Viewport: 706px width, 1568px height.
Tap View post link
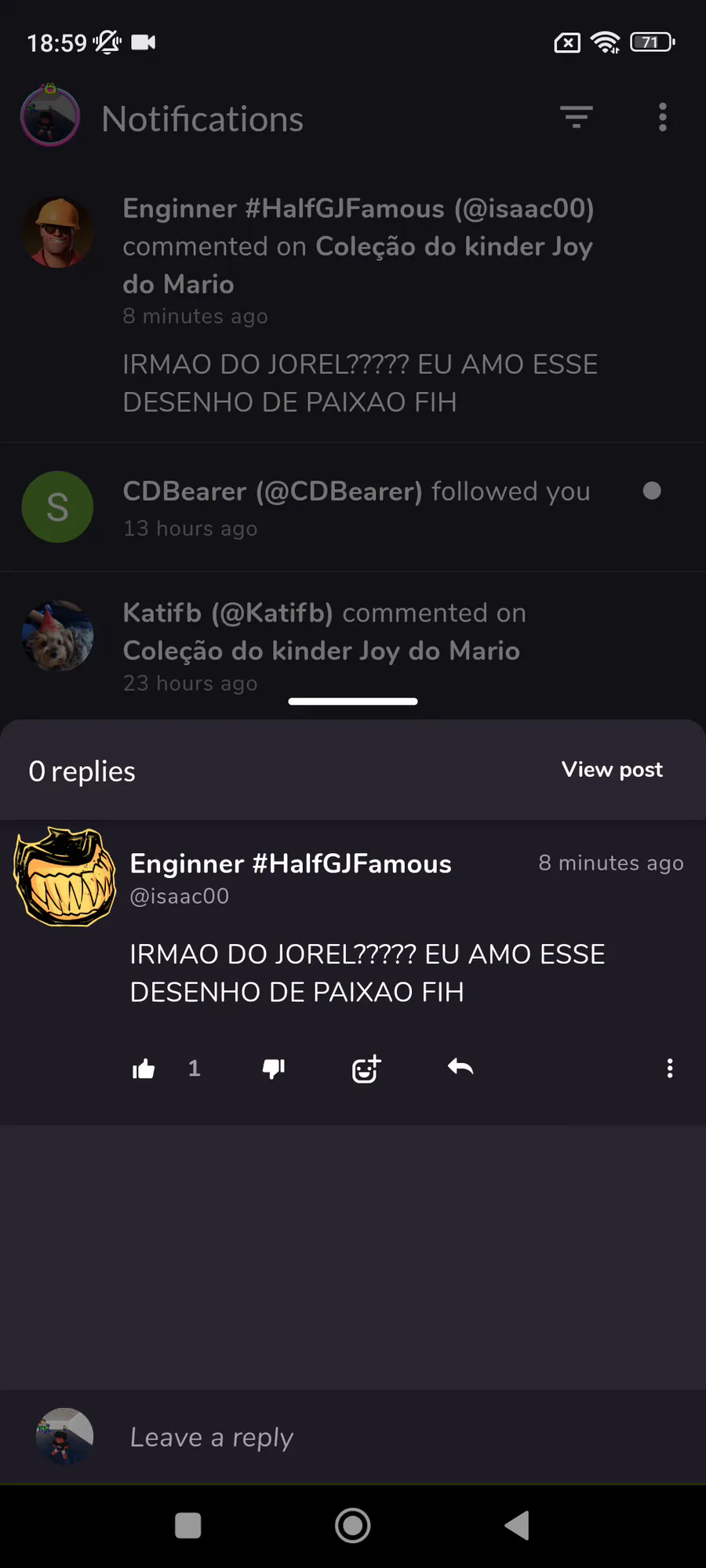point(612,770)
